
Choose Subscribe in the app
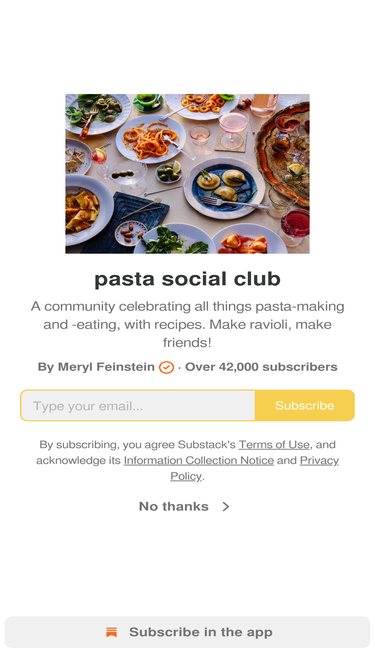click(x=188, y=632)
